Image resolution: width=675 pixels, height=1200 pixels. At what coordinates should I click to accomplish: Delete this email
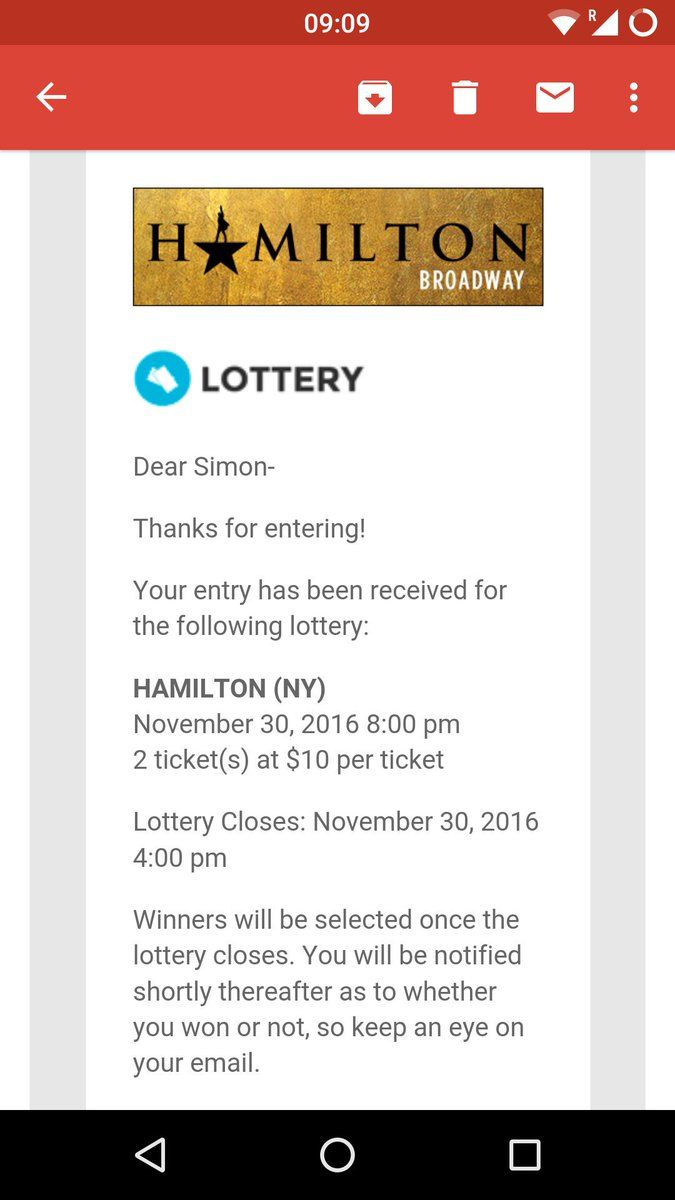pos(464,97)
